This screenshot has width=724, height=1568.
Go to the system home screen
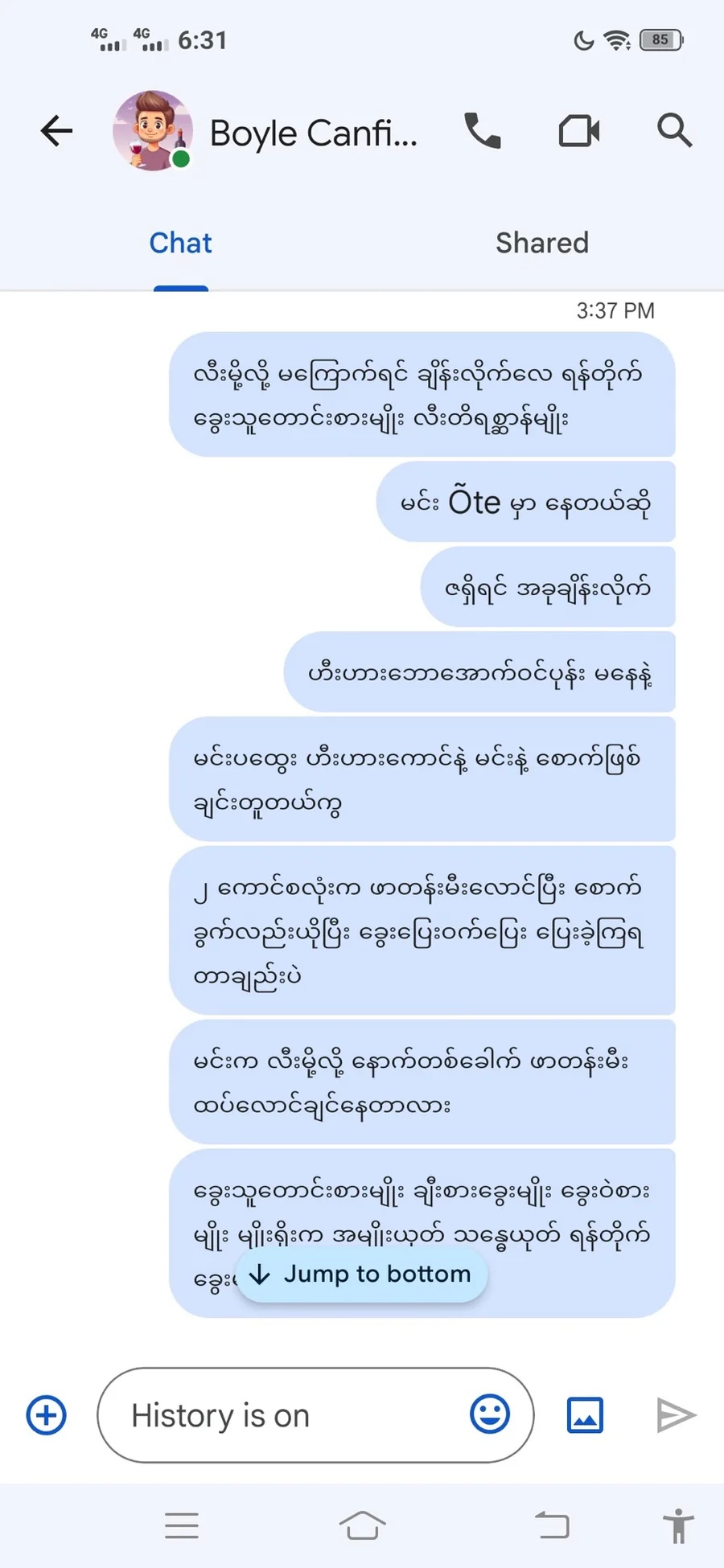click(x=362, y=1525)
